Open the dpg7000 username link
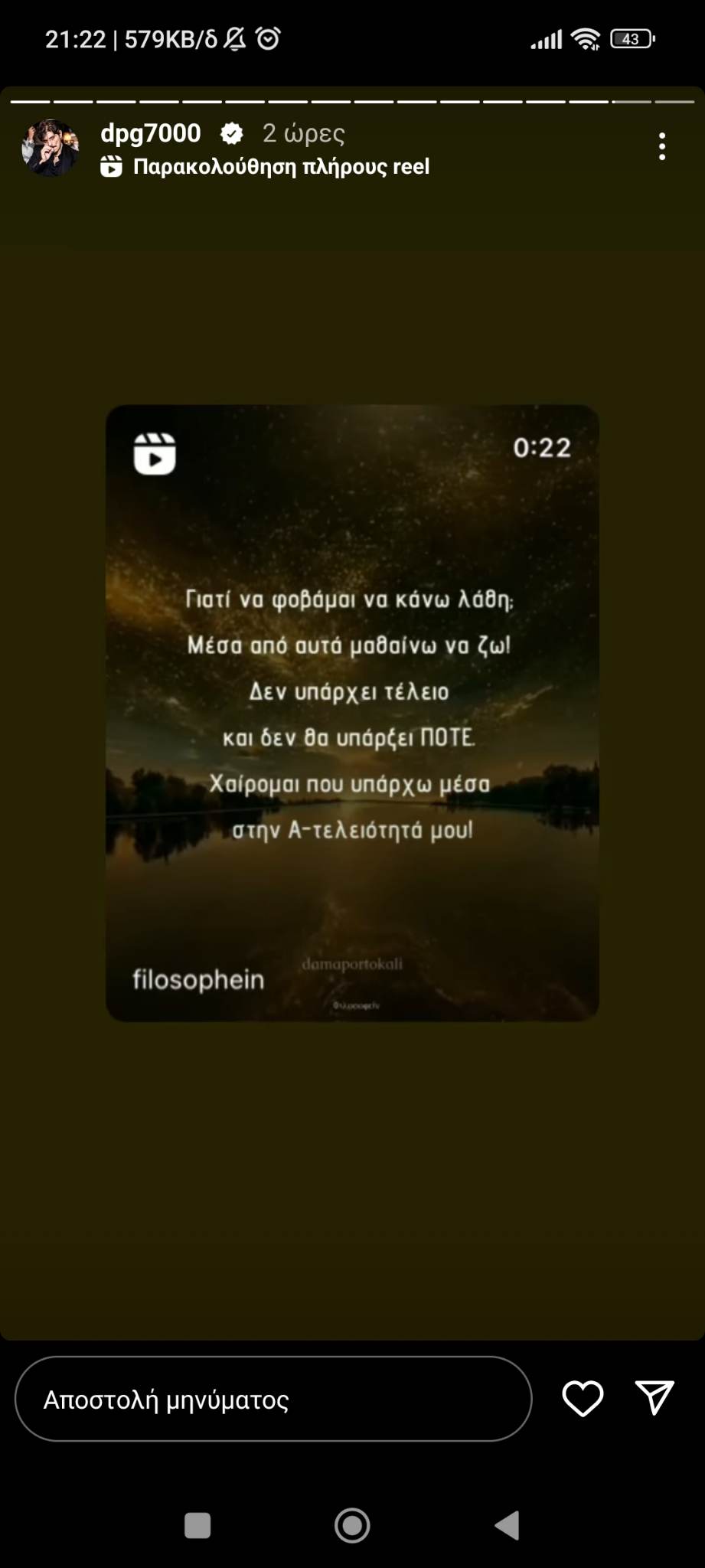Image resolution: width=705 pixels, height=1568 pixels. pyautogui.click(x=151, y=133)
